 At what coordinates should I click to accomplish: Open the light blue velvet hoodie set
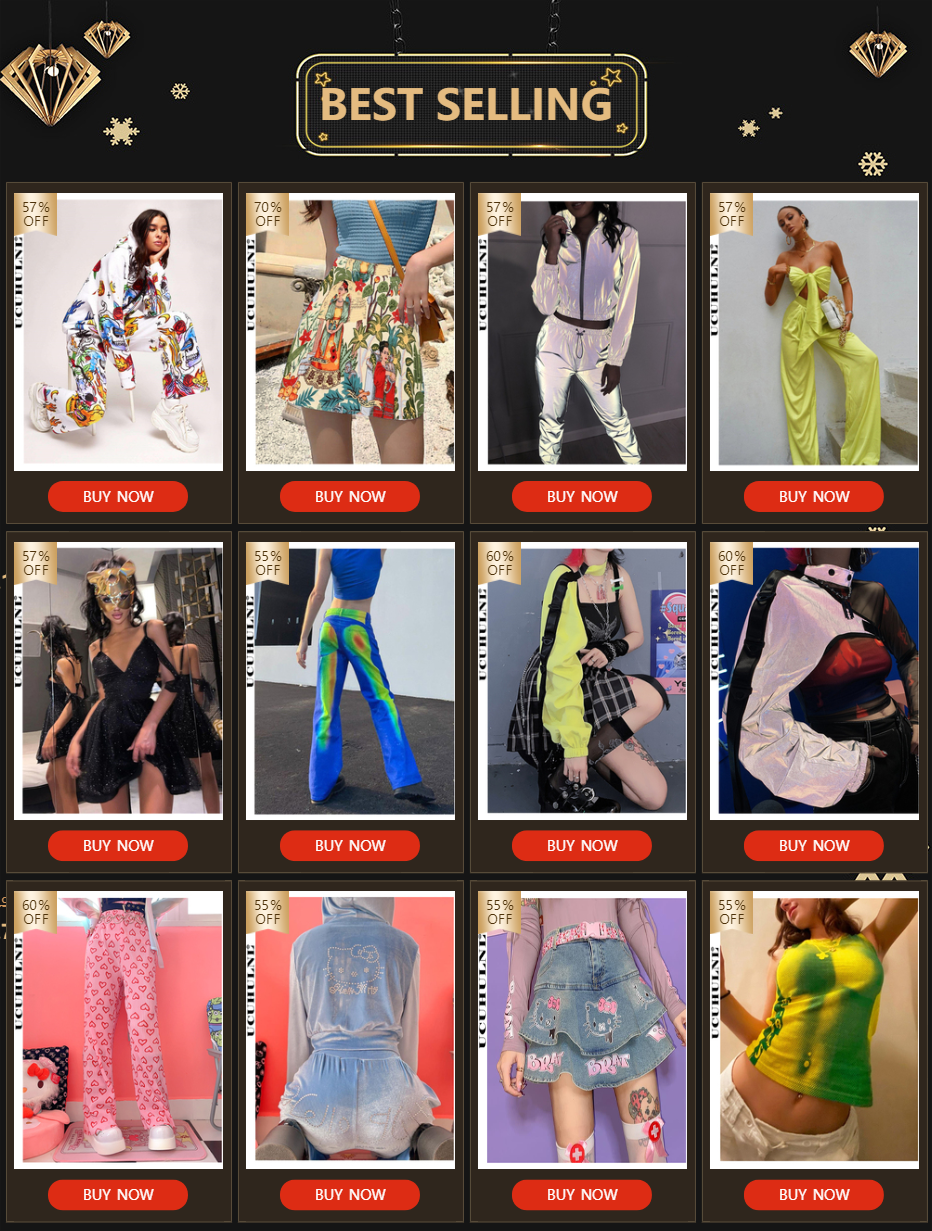(x=350, y=1029)
